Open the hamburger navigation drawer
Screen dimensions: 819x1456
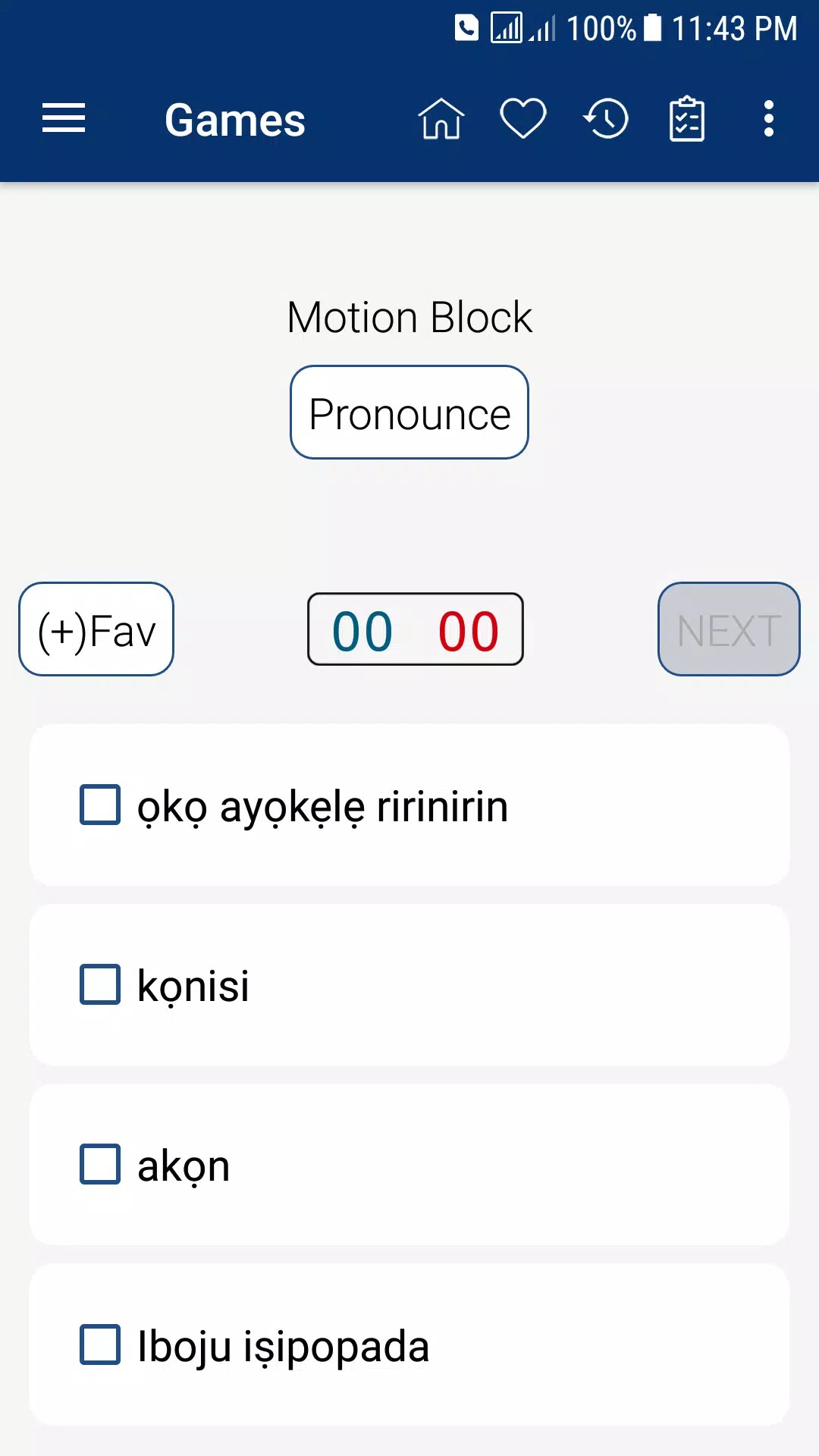coord(64,119)
